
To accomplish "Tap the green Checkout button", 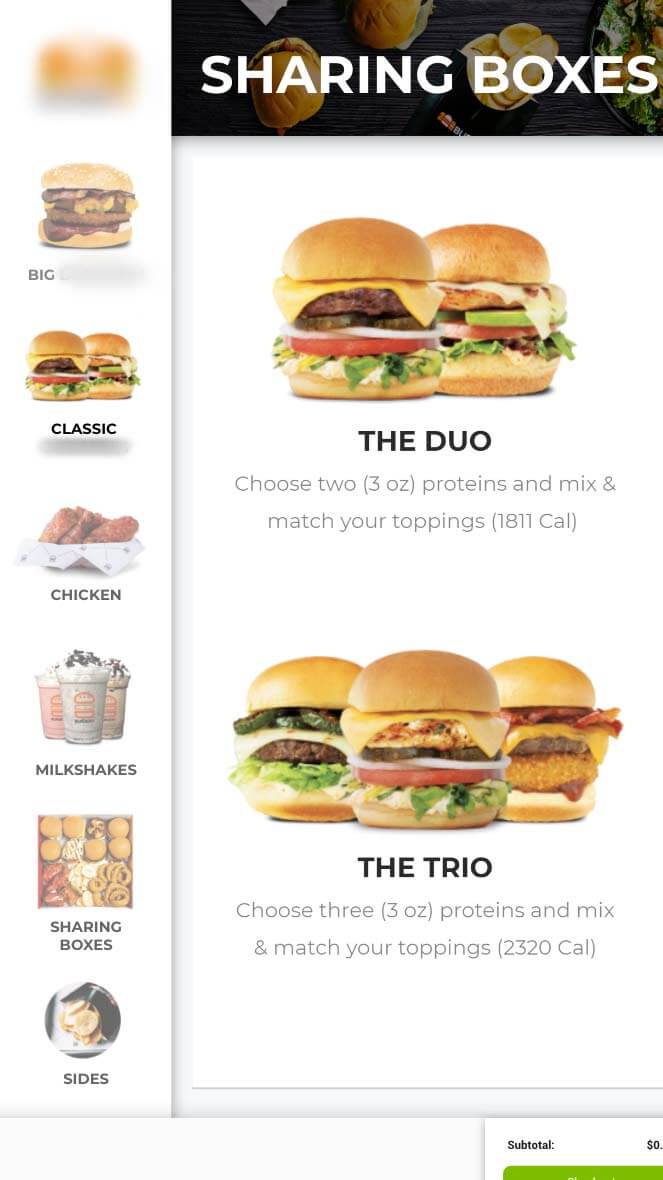I will tap(584, 1173).
